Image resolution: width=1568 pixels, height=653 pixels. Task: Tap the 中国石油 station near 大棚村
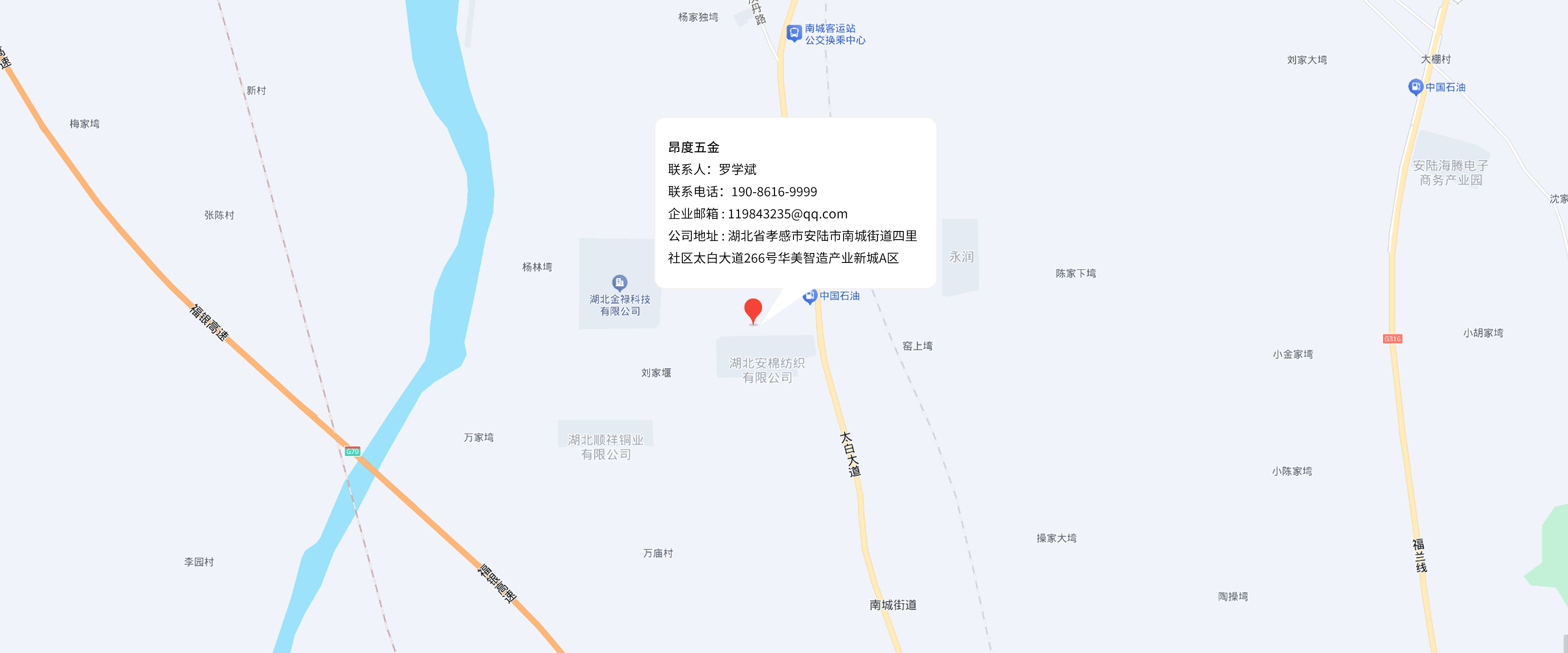click(1415, 87)
